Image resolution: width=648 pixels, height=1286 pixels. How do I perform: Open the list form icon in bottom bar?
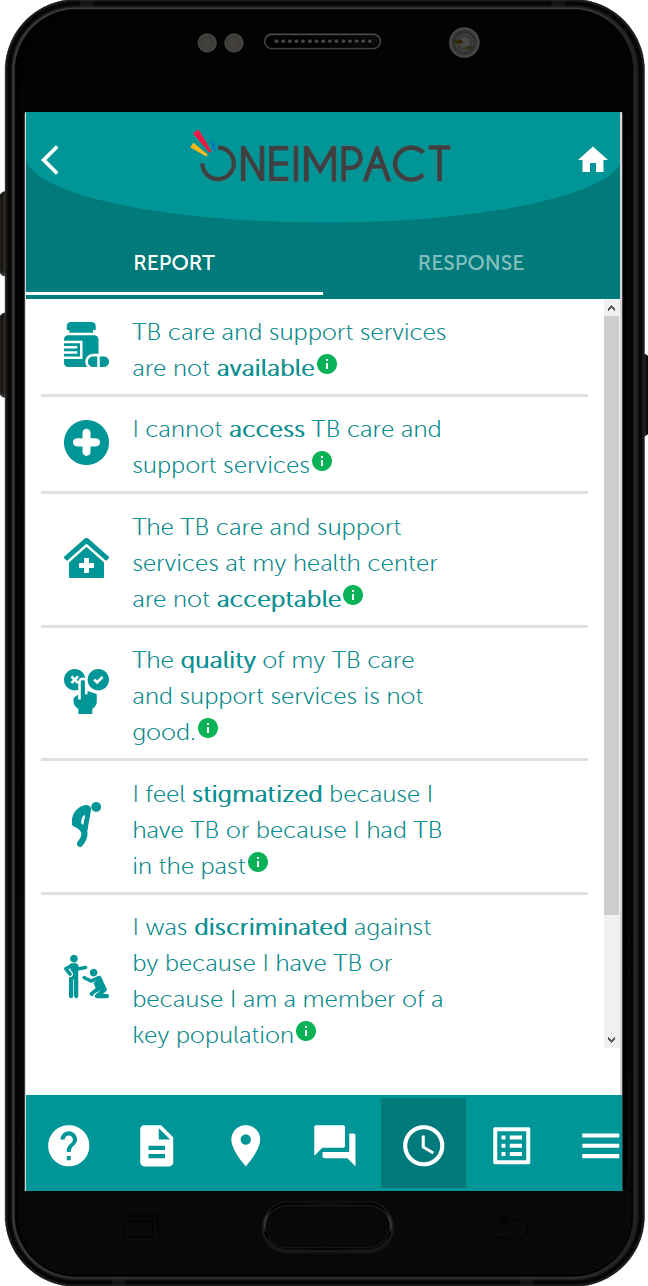[x=512, y=1145]
